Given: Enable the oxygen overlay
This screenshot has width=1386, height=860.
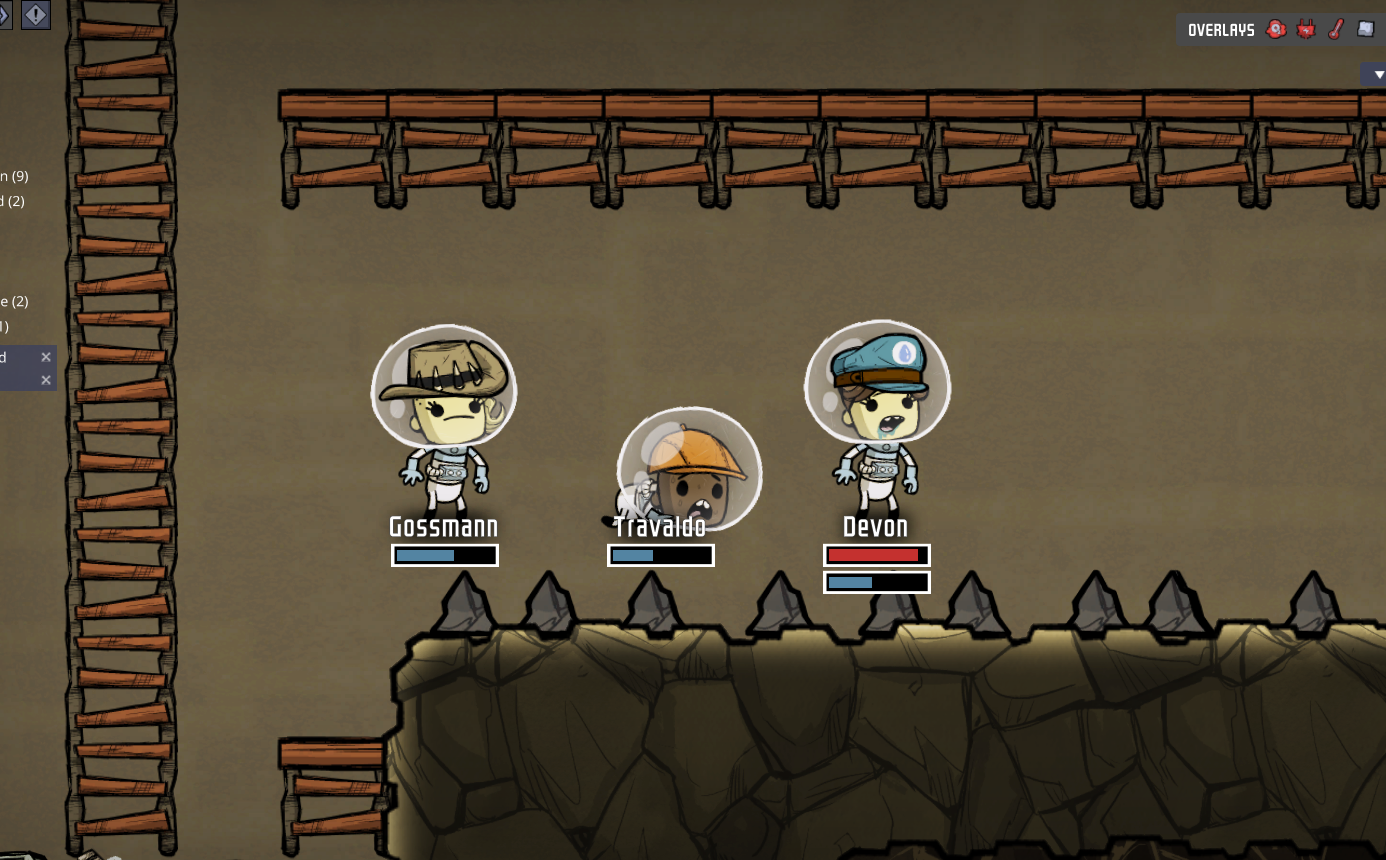Looking at the screenshot, I should 1276,30.
